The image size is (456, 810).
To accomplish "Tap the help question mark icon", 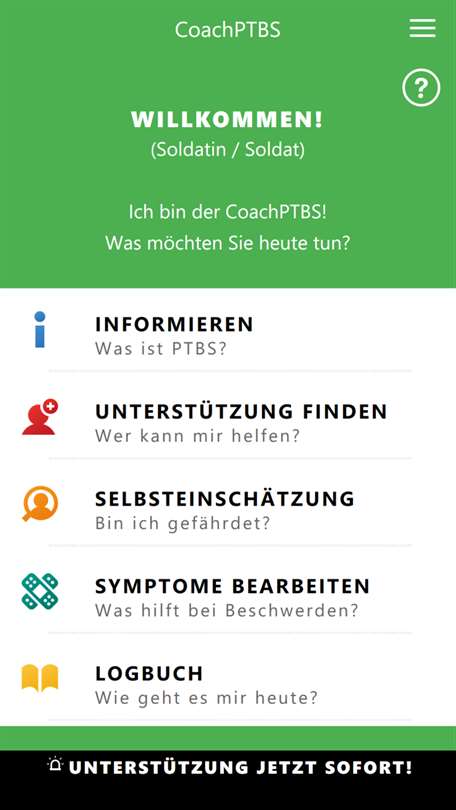I will click(421, 88).
